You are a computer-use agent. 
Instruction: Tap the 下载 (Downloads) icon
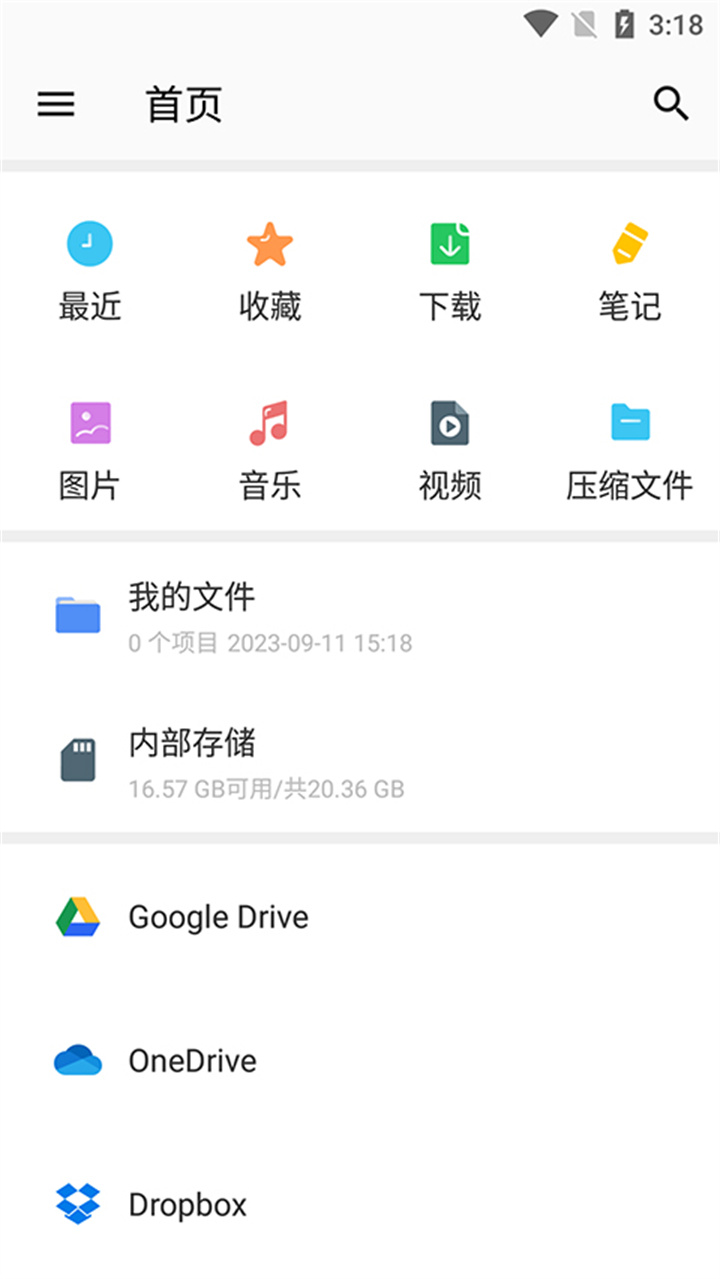point(450,243)
